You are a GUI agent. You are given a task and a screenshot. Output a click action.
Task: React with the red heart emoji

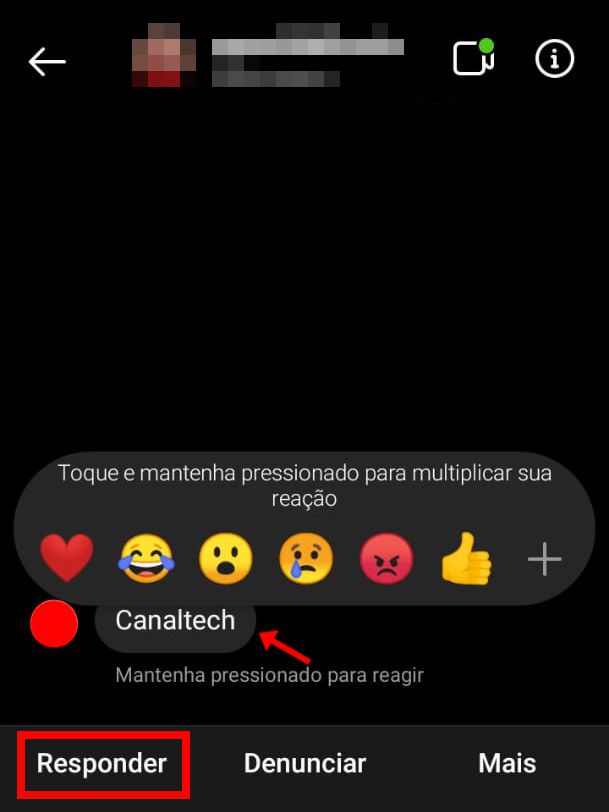point(67,559)
